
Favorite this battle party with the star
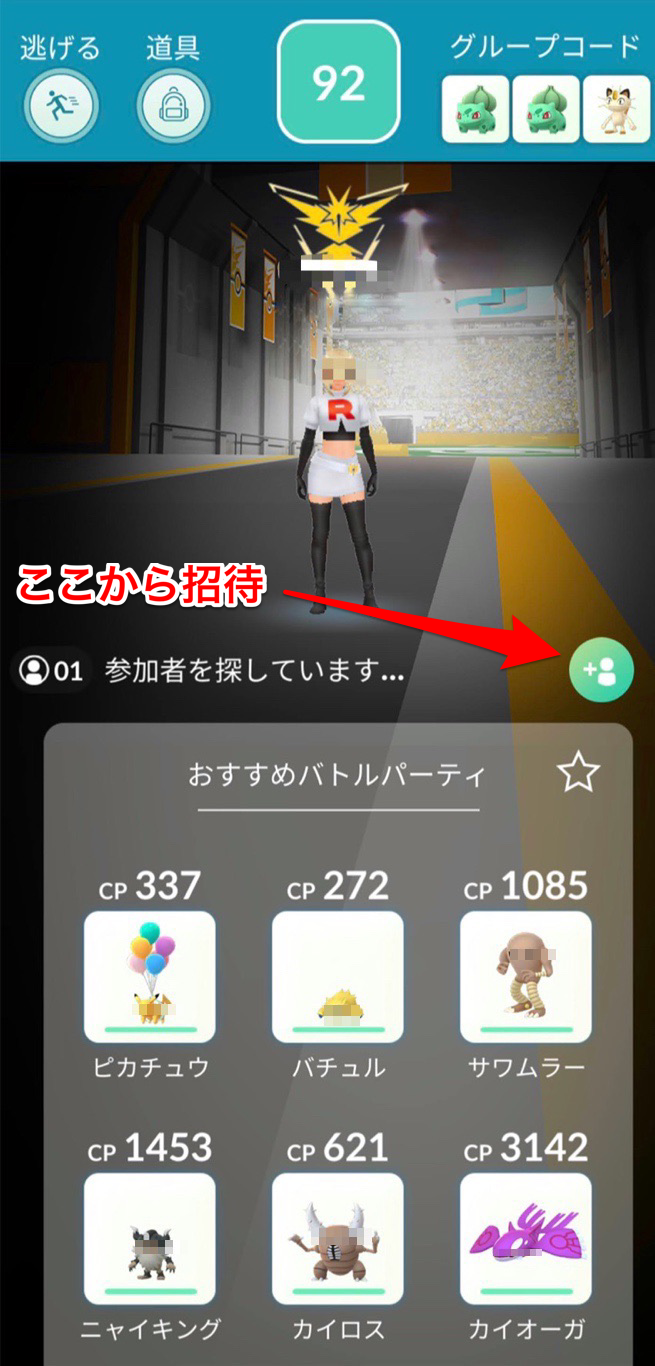(x=578, y=773)
